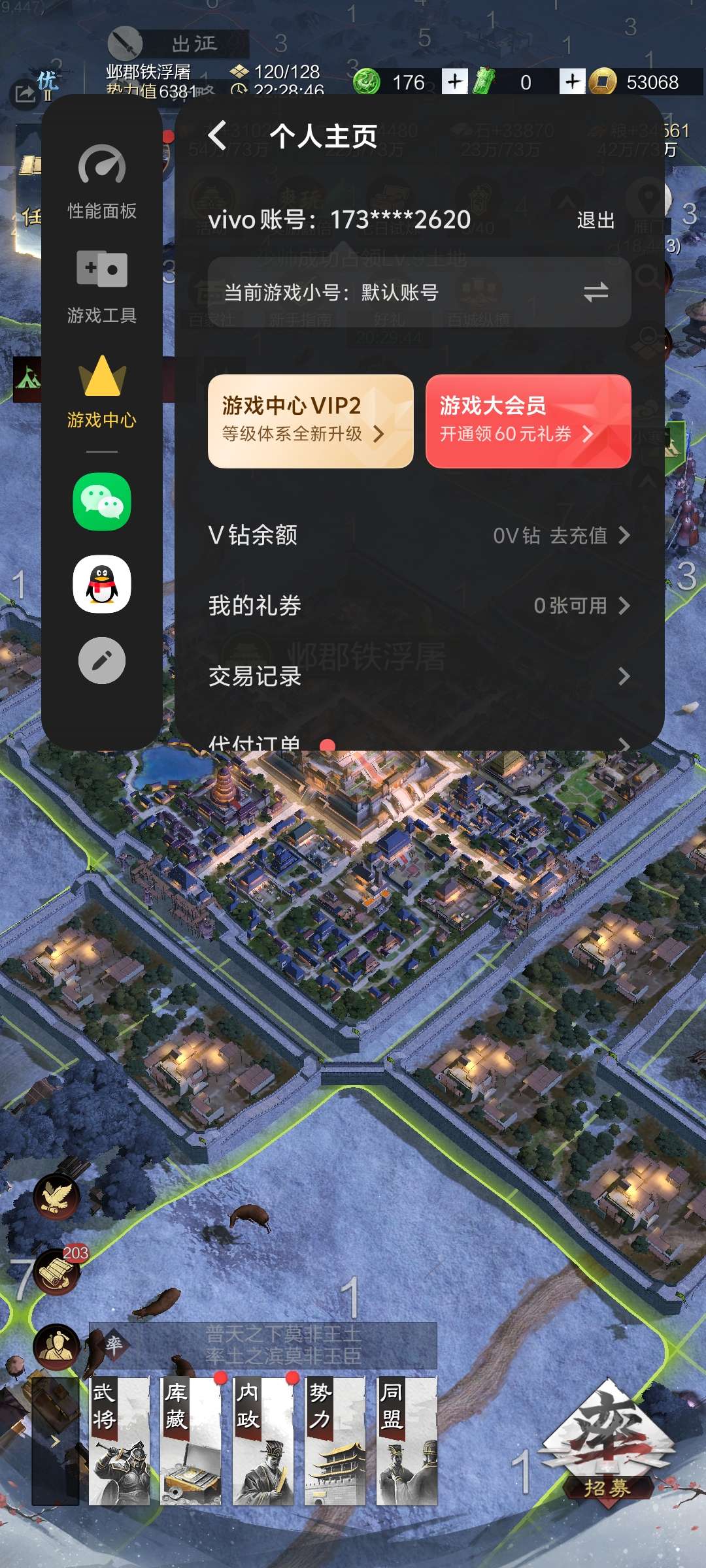Open V钻余额 to recharge
The height and width of the screenshot is (1568, 706).
pos(418,536)
